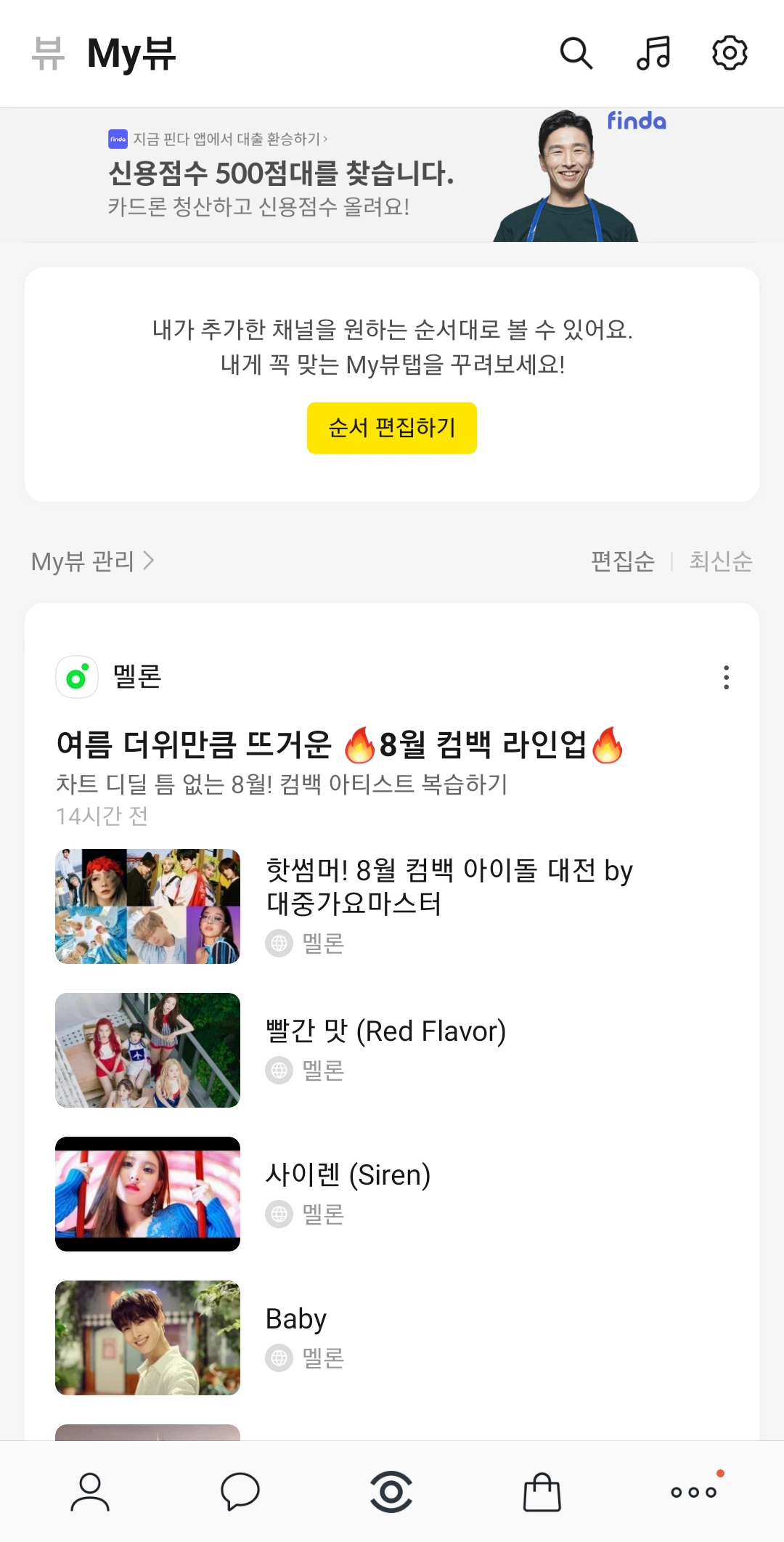
Task: Go to the shopping bag tab
Action: pyautogui.click(x=542, y=1492)
